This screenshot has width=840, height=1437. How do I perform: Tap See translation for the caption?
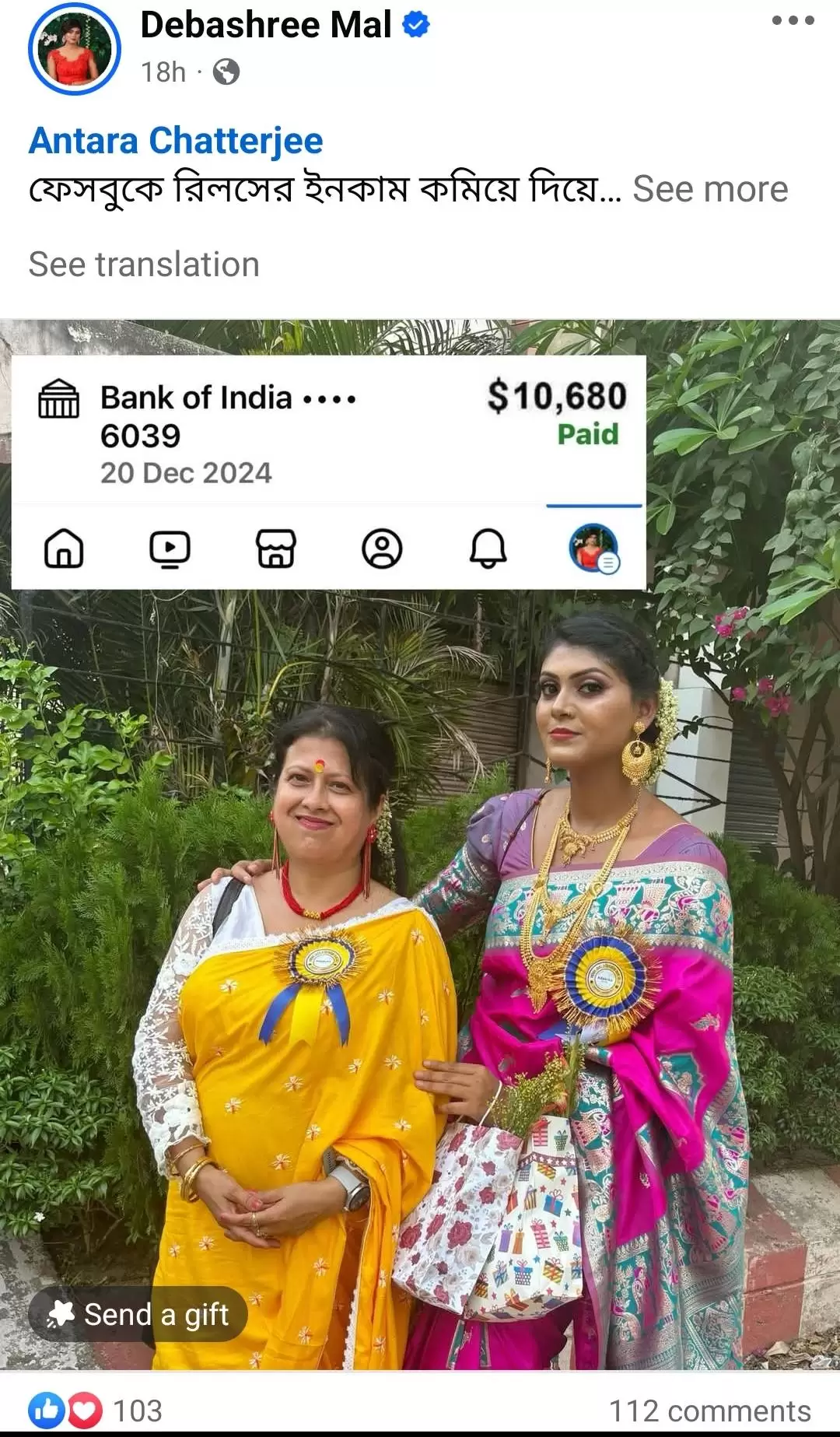click(144, 265)
